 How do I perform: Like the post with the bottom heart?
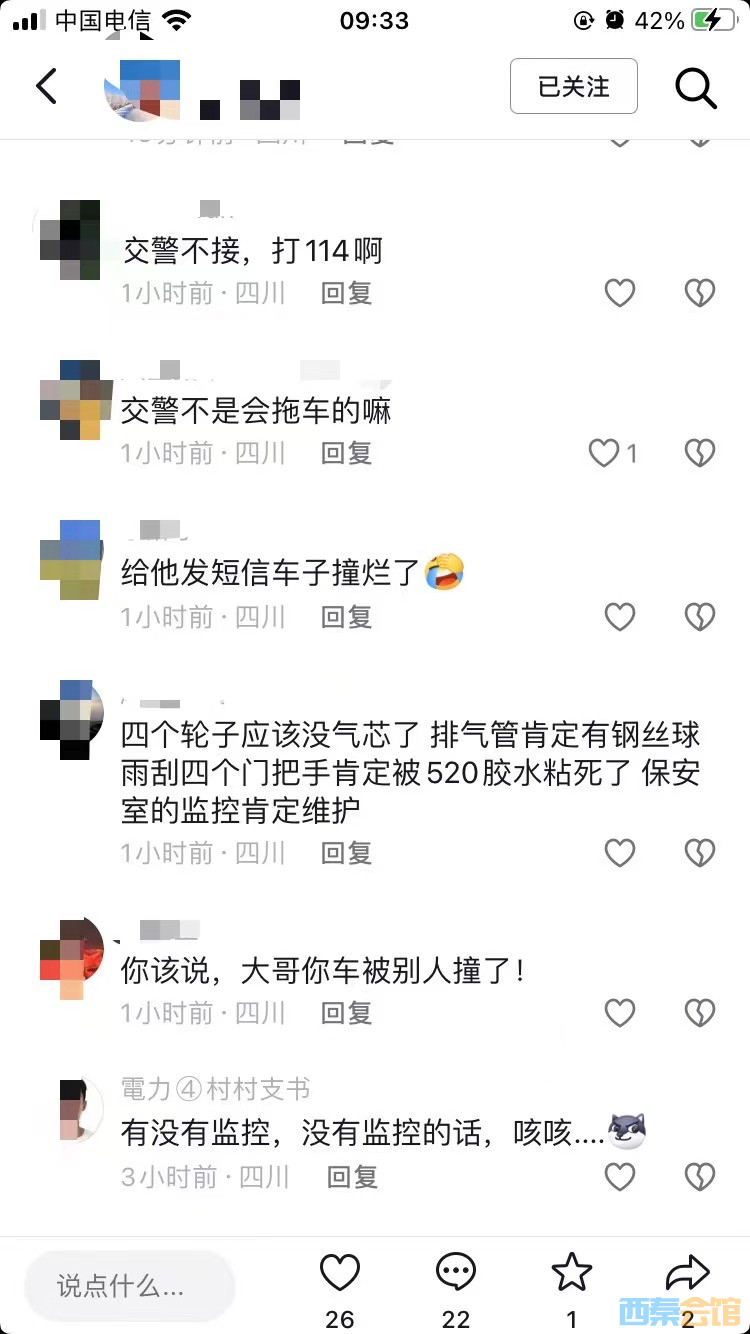pos(340,1273)
